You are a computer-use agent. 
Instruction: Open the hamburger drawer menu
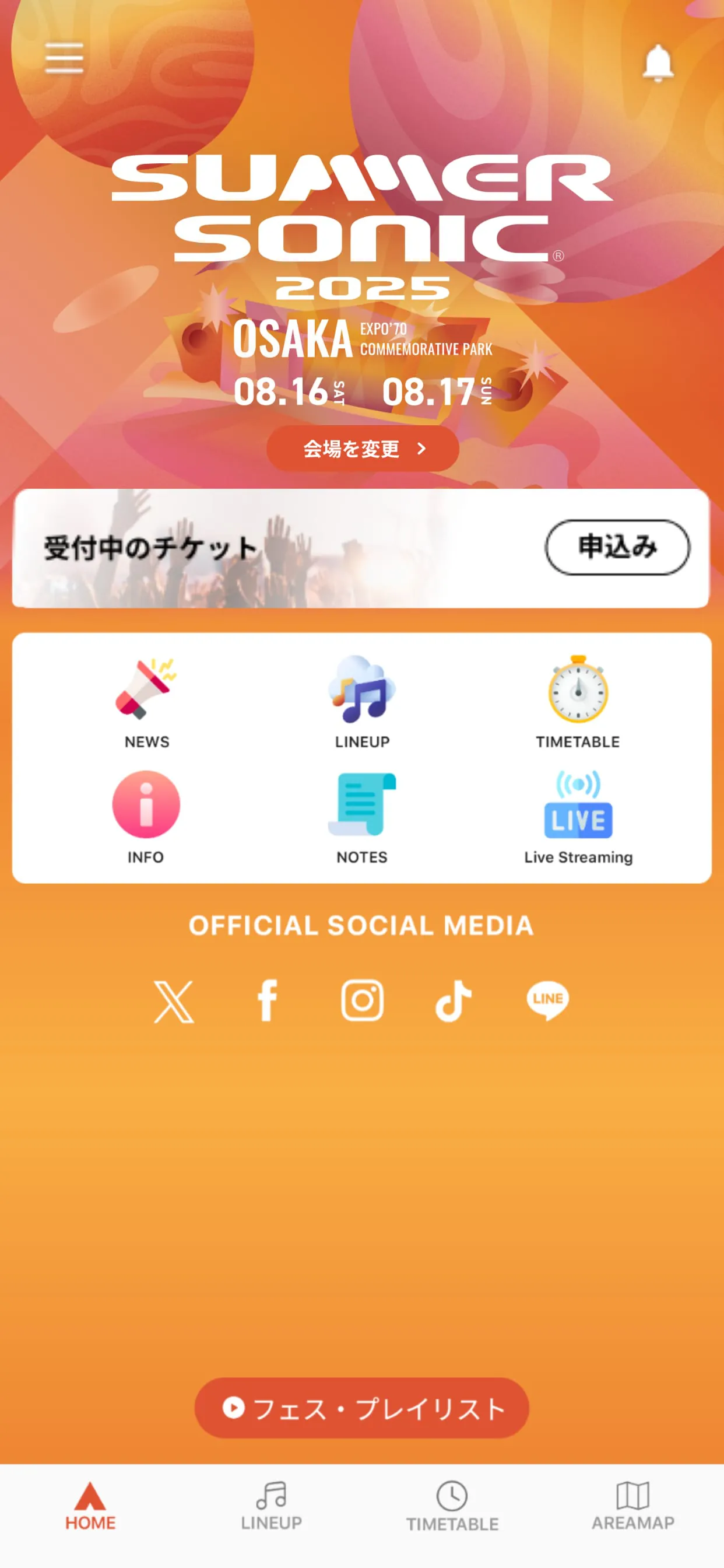click(64, 58)
